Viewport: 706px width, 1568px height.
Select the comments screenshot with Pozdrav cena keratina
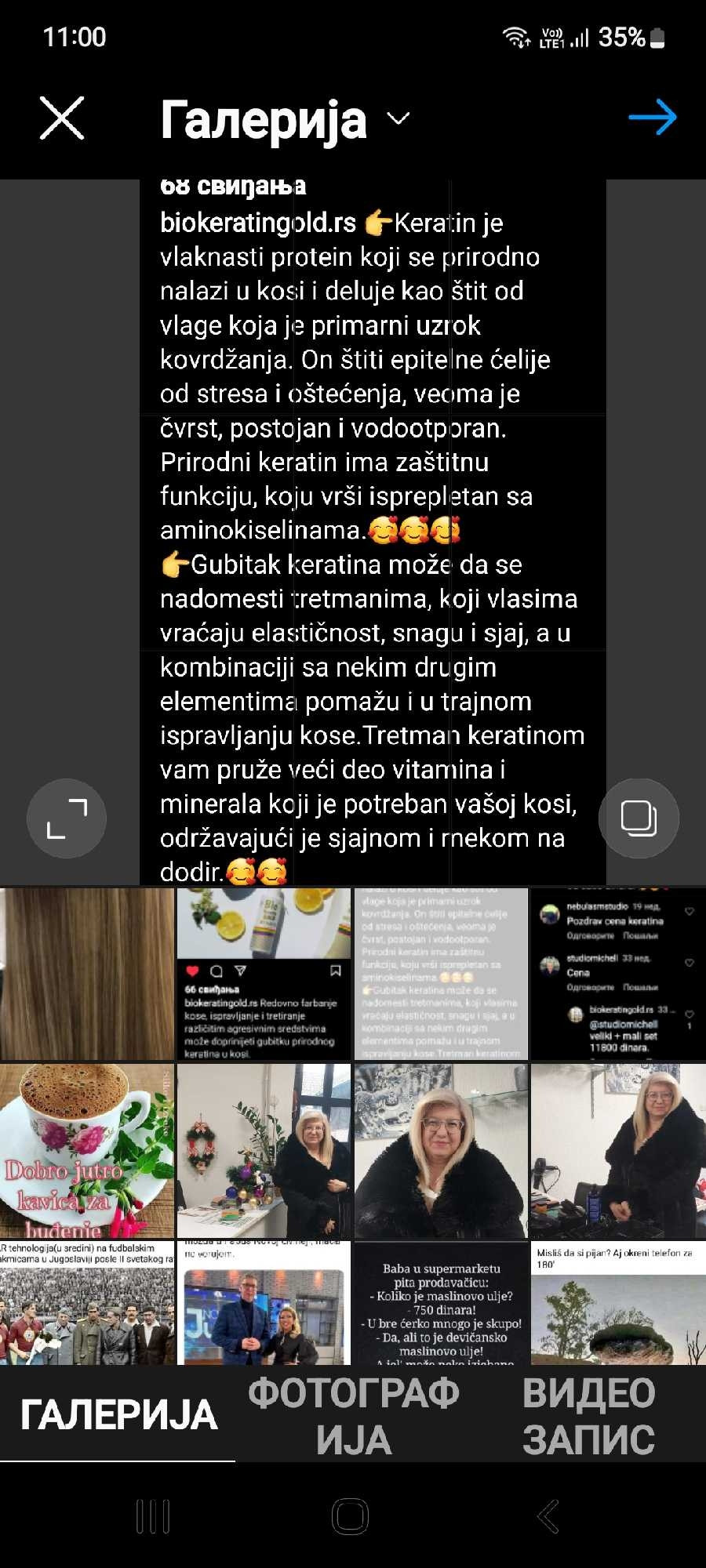coord(618,974)
